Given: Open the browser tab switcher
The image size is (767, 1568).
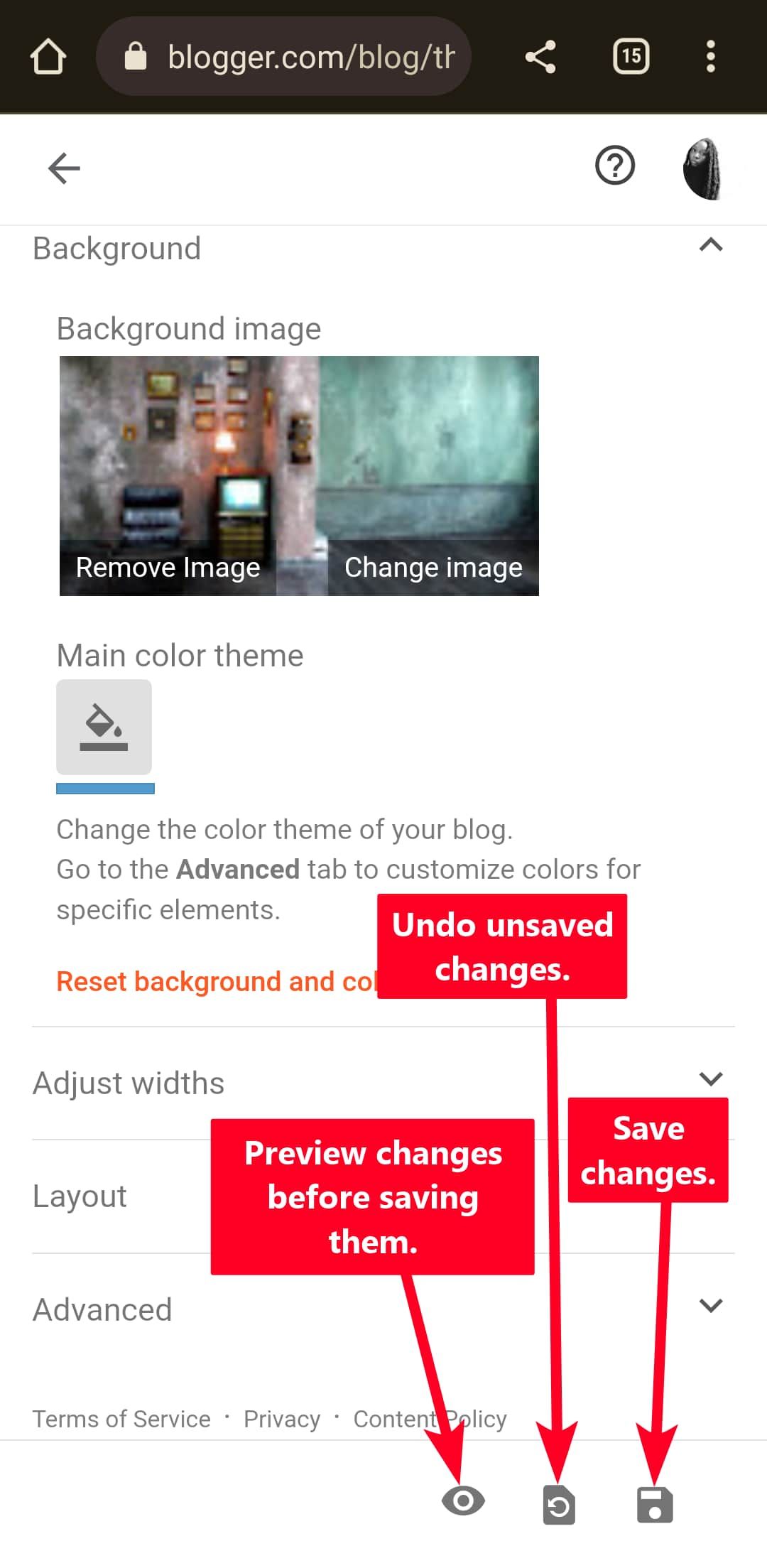Looking at the screenshot, I should click(x=631, y=57).
